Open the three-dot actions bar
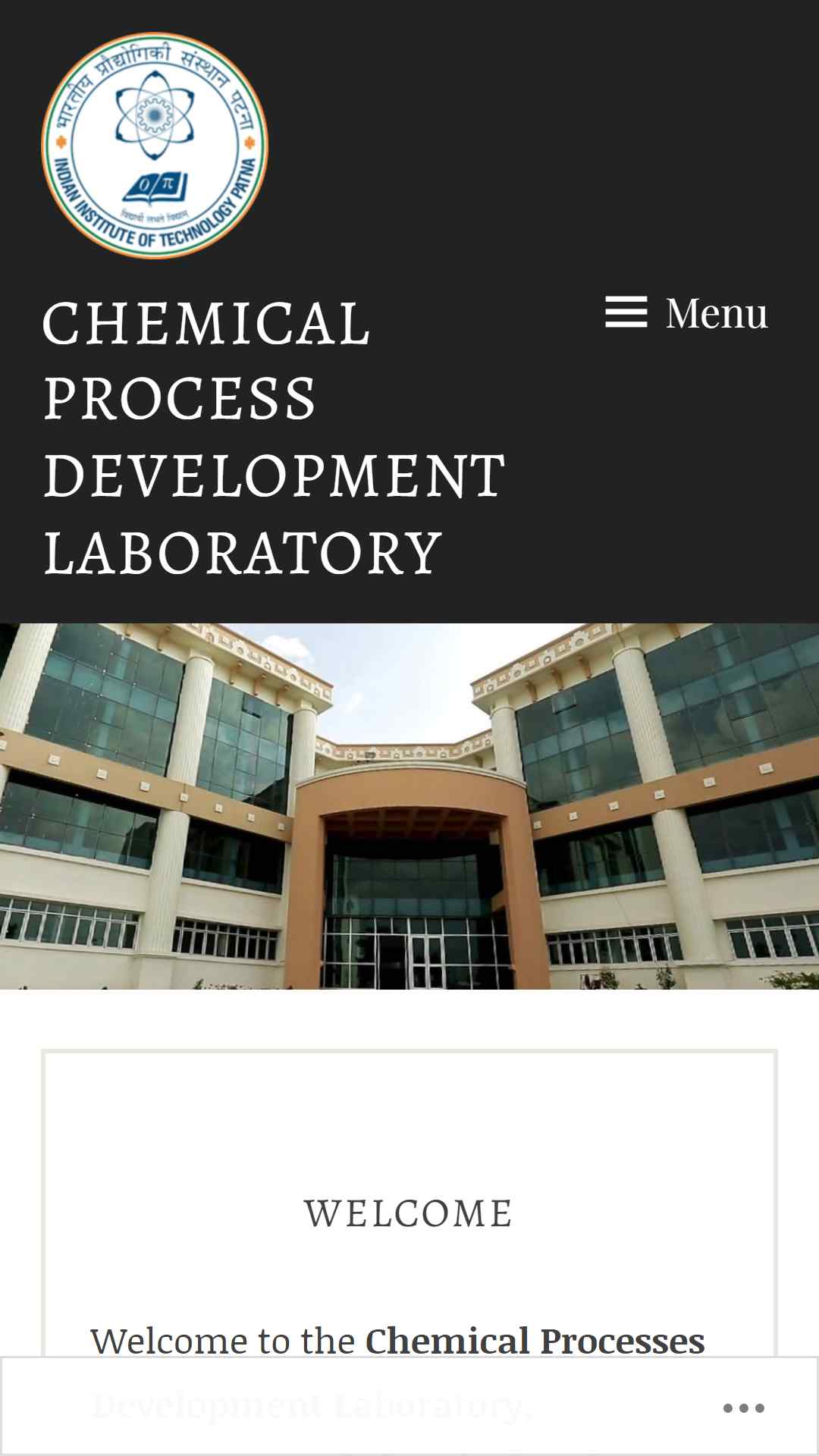Image resolution: width=819 pixels, height=1456 pixels. (743, 1408)
